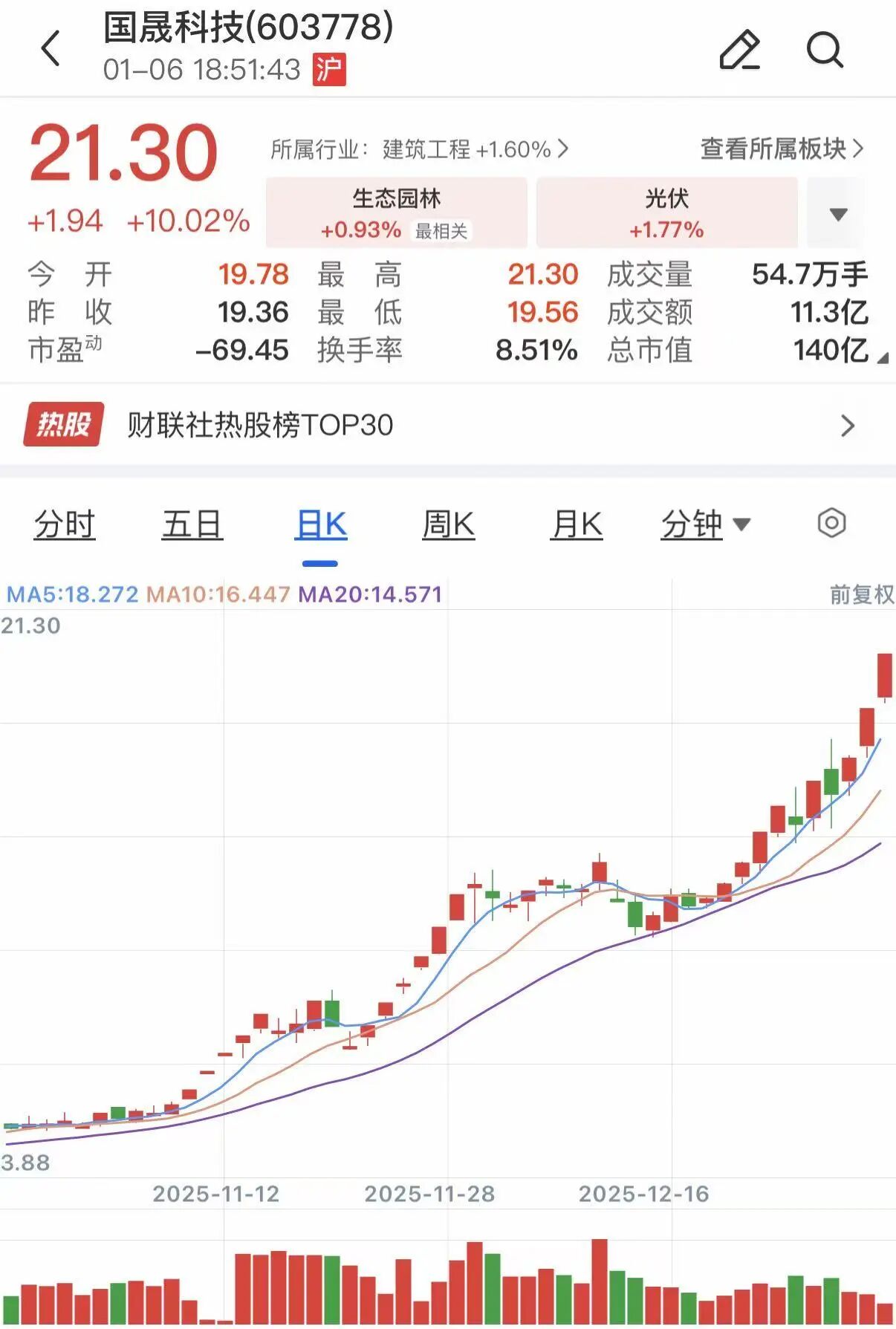Switch to 周K chart tab
This screenshot has width=896, height=1329.
click(448, 524)
